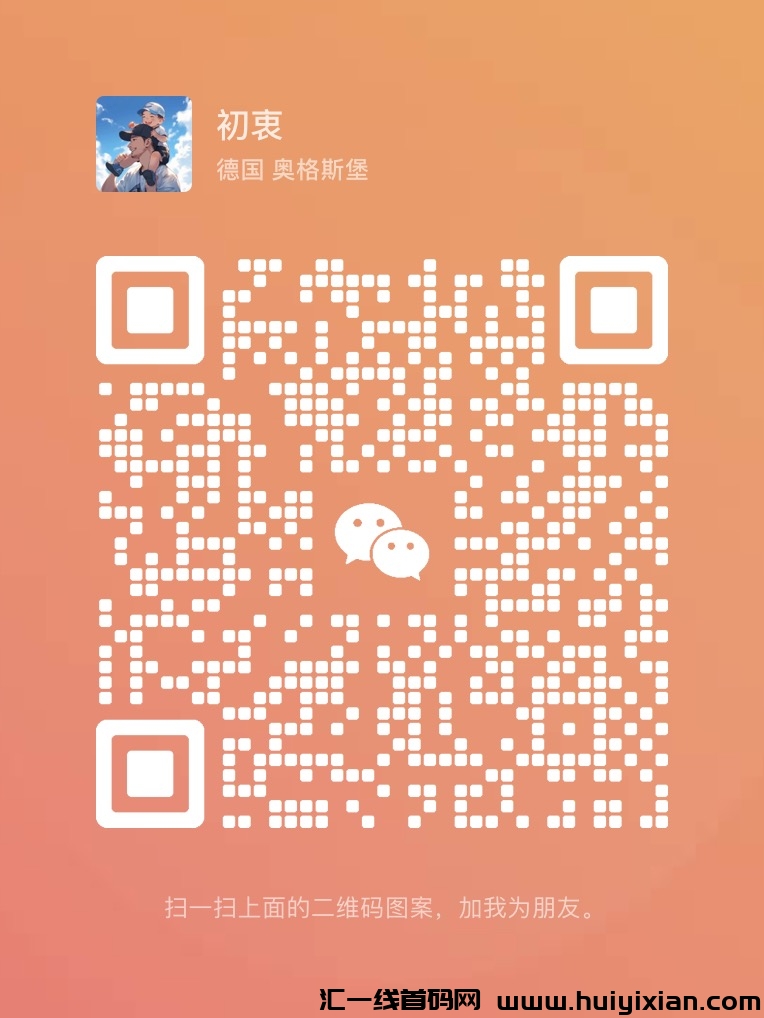Select the profile avatar thumbnail
Image resolution: width=764 pixels, height=1018 pixels.
(x=143, y=143)
